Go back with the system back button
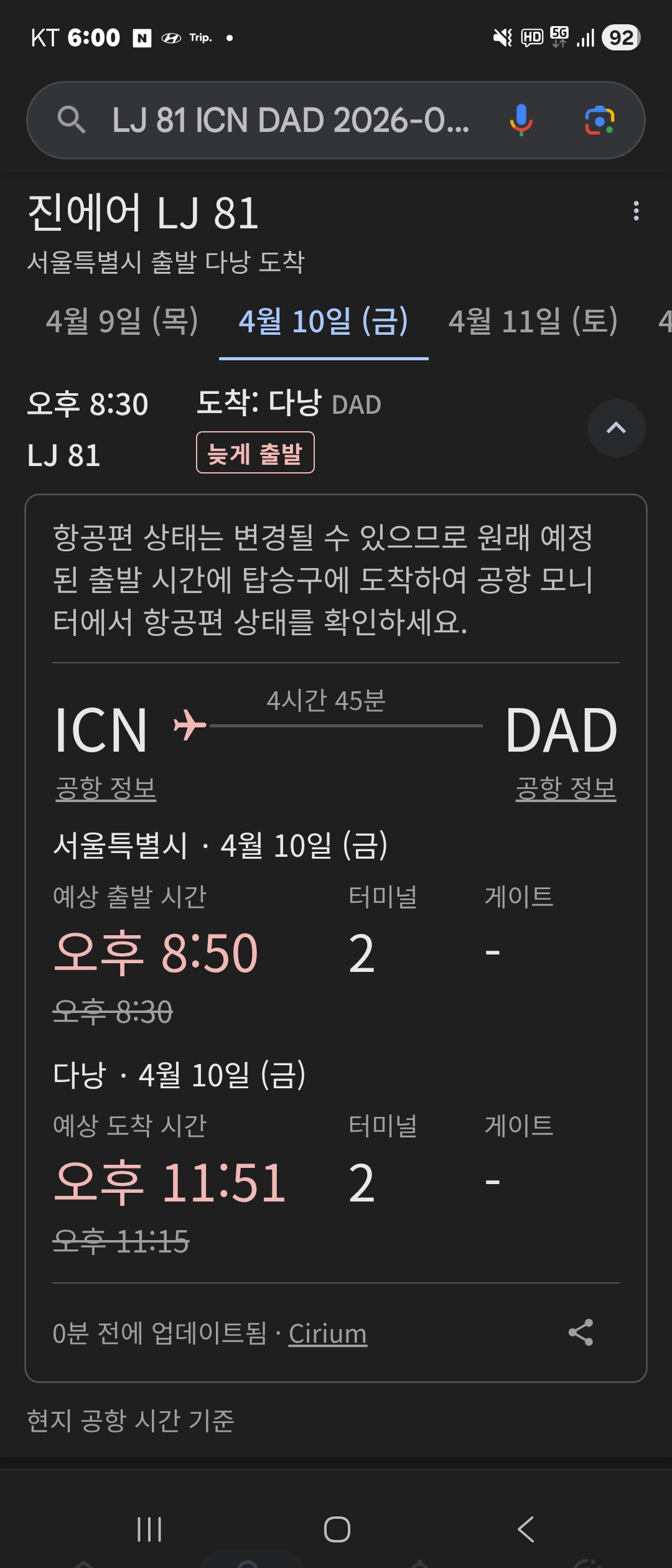Screen dimensions: 672x1568 (x=526, y=1529)
